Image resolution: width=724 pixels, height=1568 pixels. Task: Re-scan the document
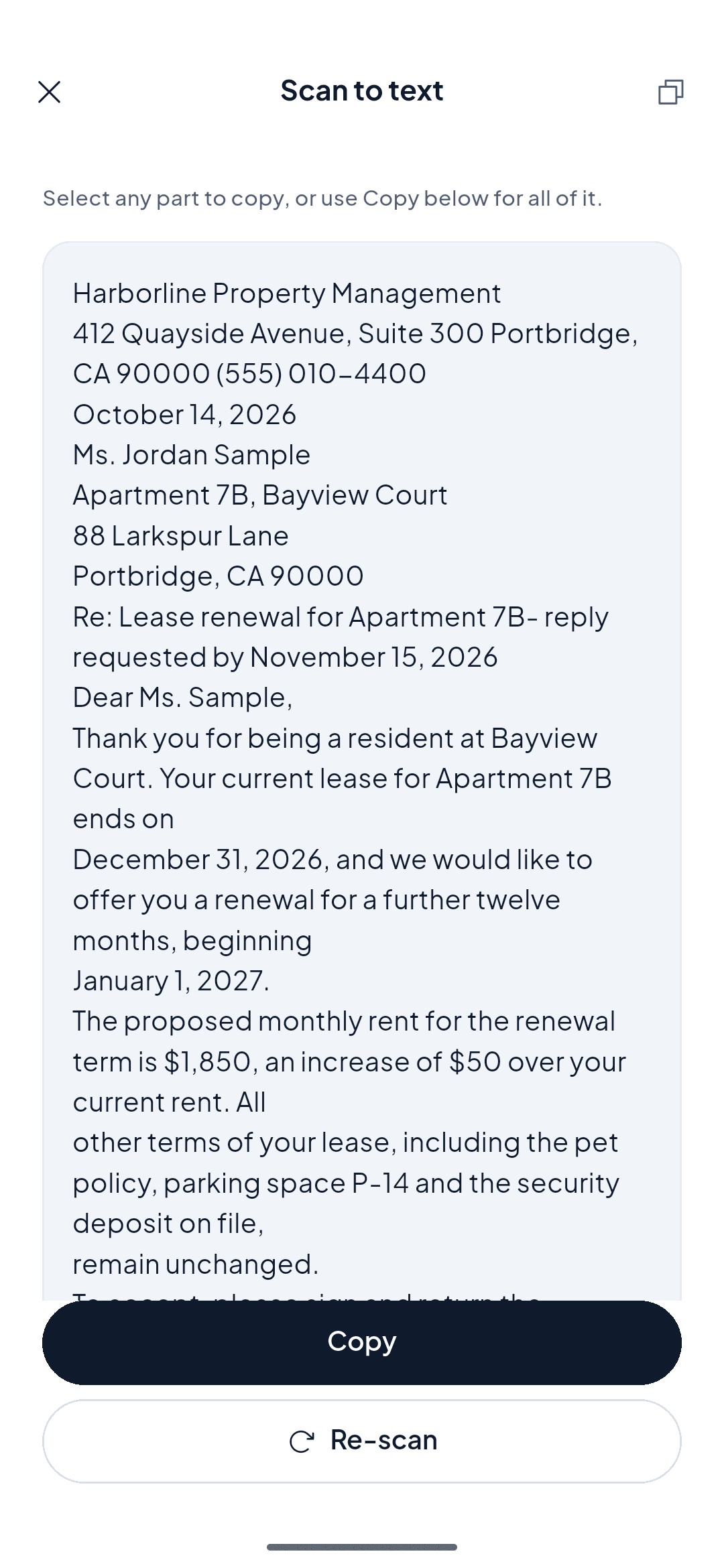[x=362, y=1441]
